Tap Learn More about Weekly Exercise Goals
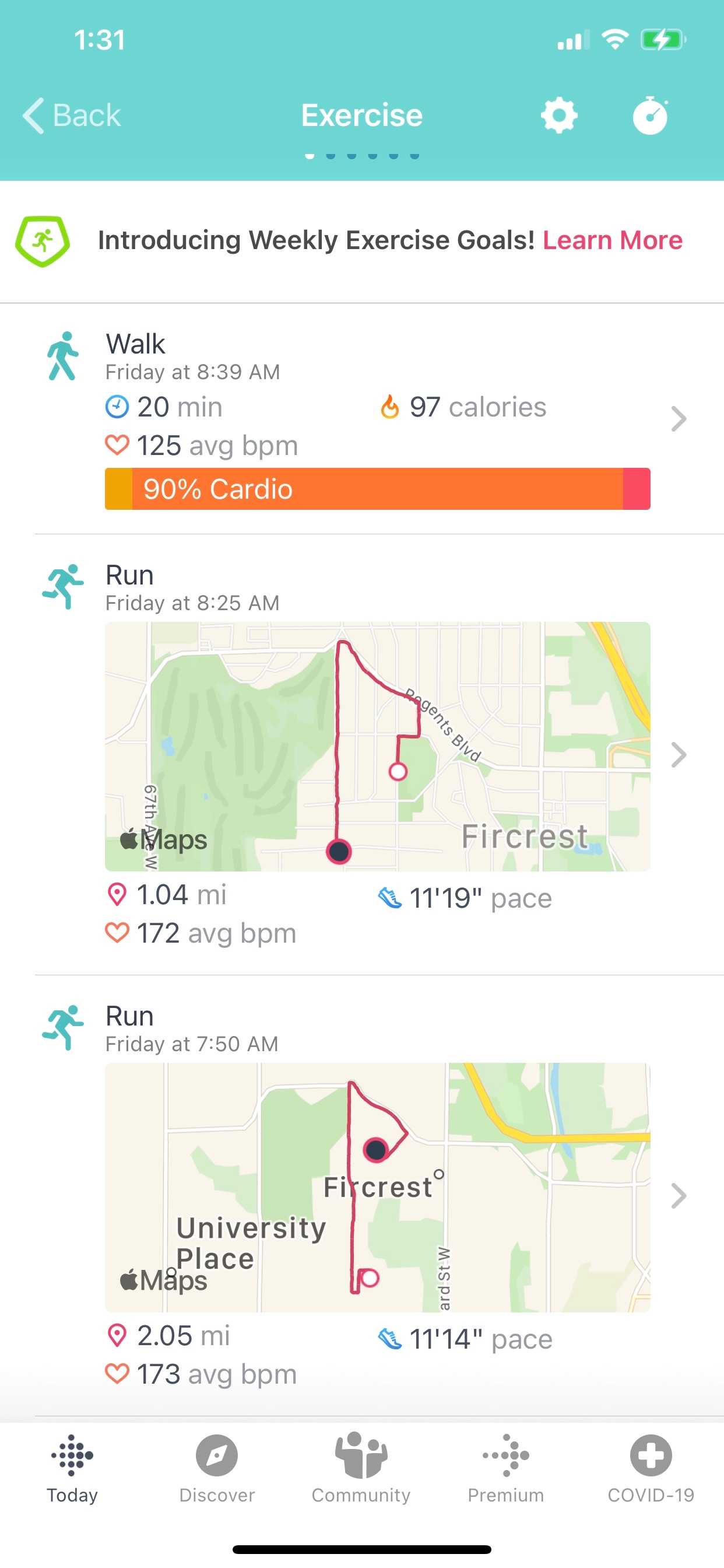 (x=612, y=240)
